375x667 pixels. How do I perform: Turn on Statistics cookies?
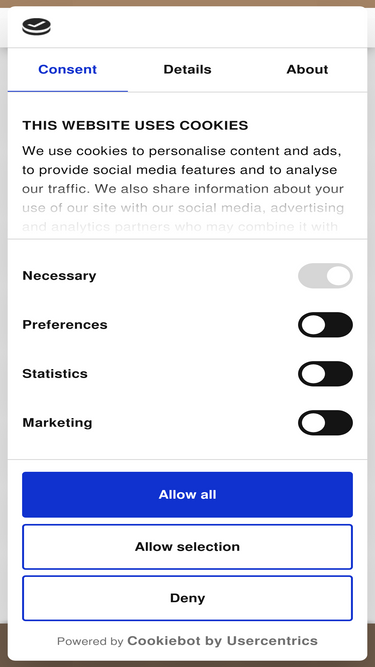click(x=325, y=373)
